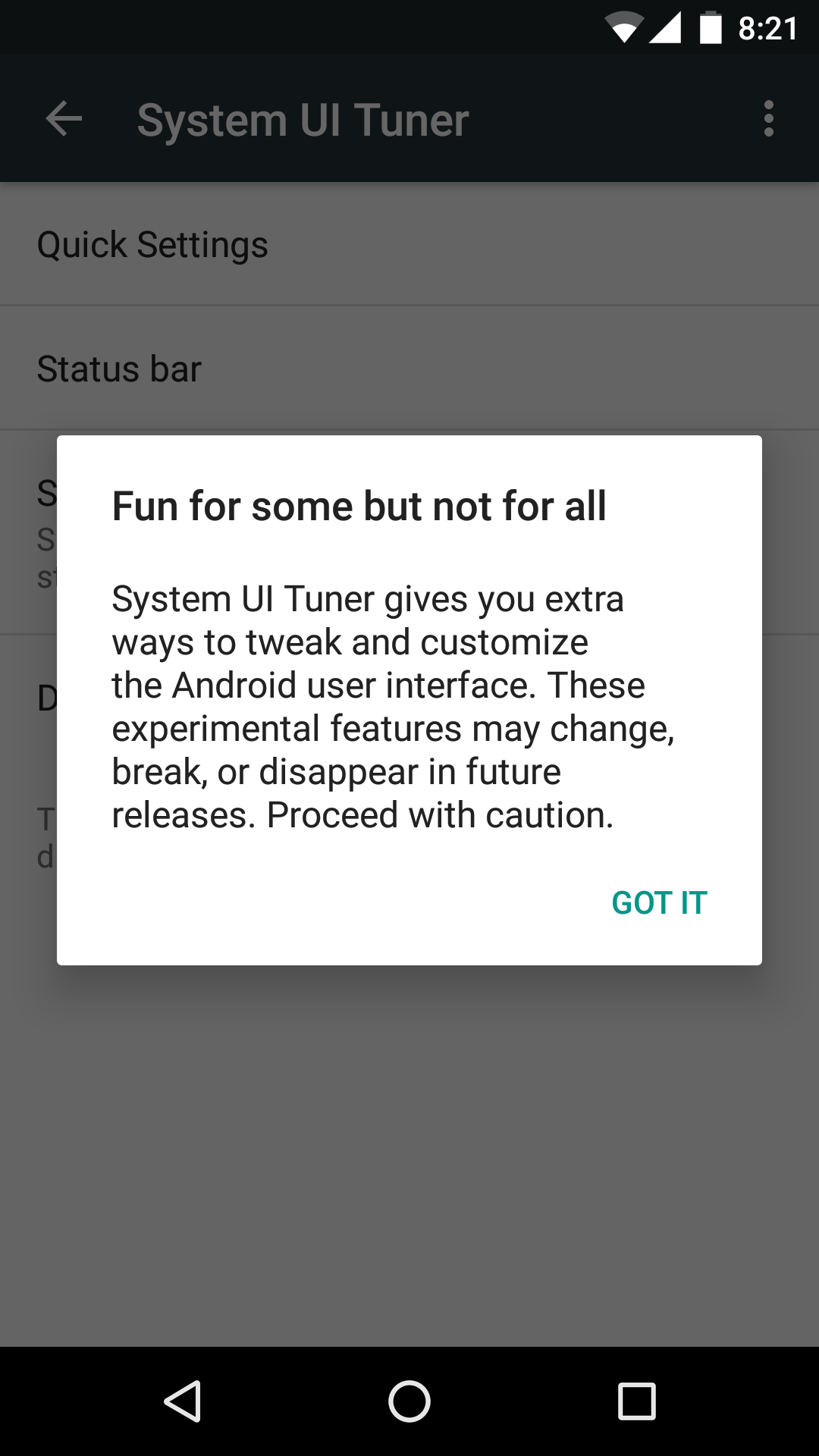819x1456 pixels.
Task: Go back from System UI Tuner
Action: click(x=64, y=119)
